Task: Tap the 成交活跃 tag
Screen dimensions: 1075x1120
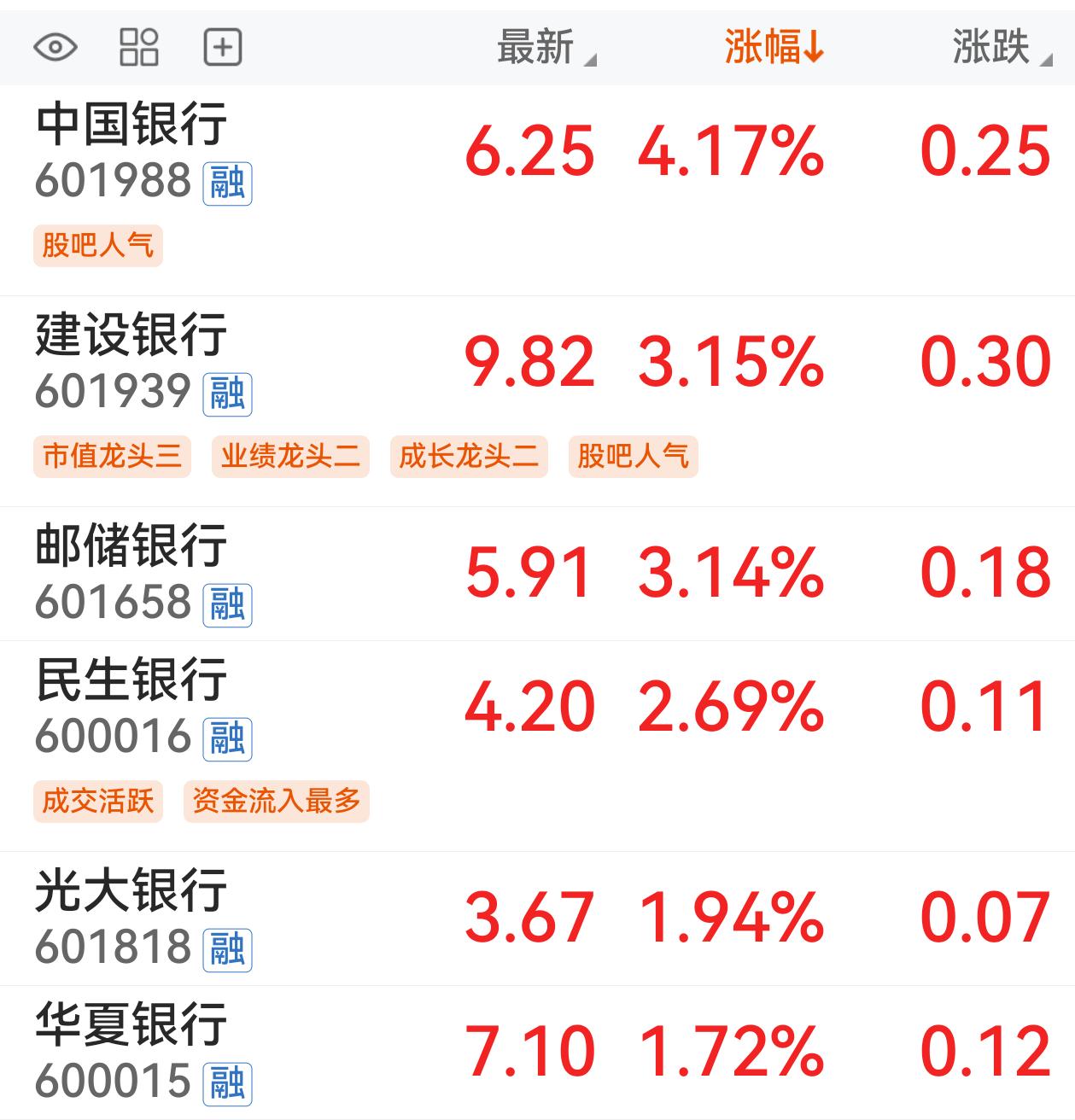Action: (x=98, y=801)
